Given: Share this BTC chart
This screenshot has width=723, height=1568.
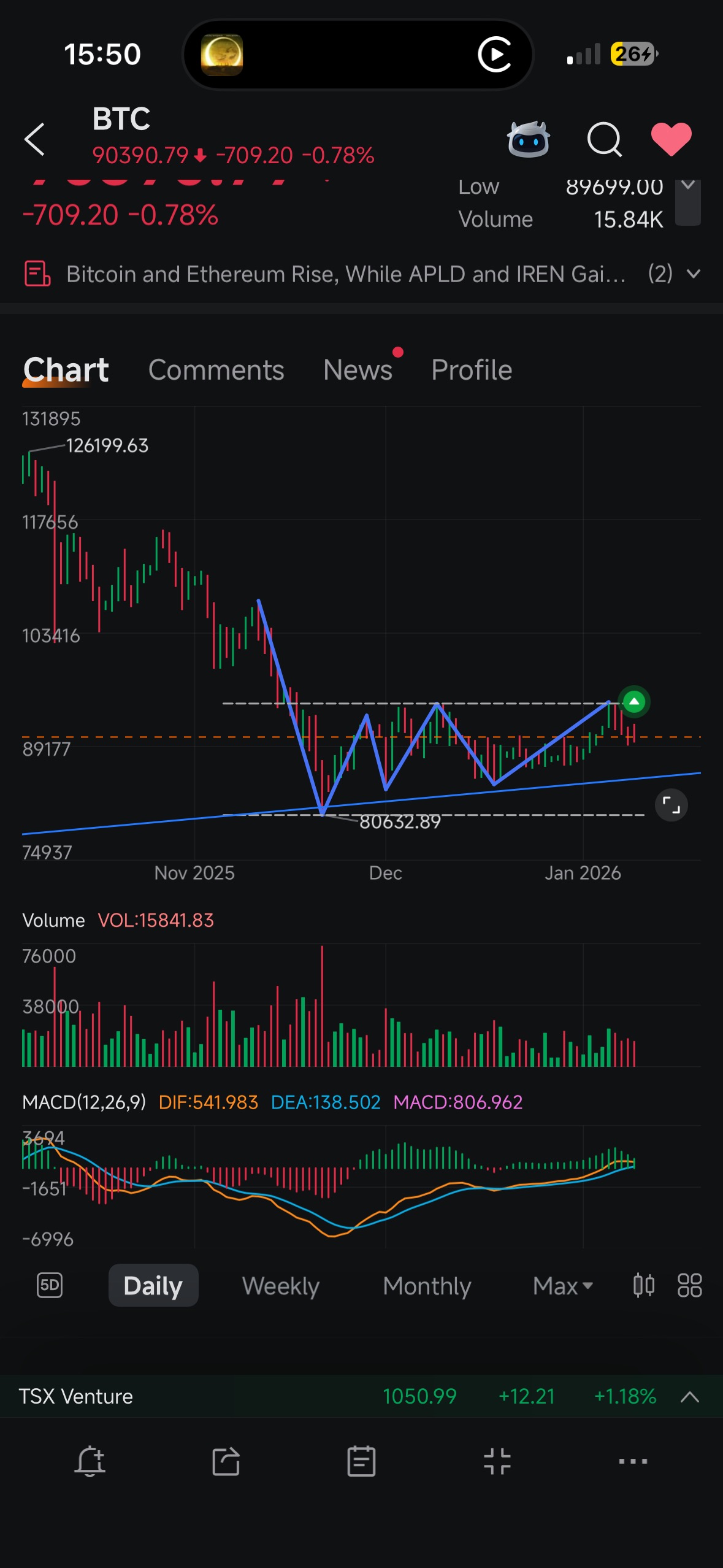Looking at the screenshot, I should pyautogui.click(x=226, y=1461).
